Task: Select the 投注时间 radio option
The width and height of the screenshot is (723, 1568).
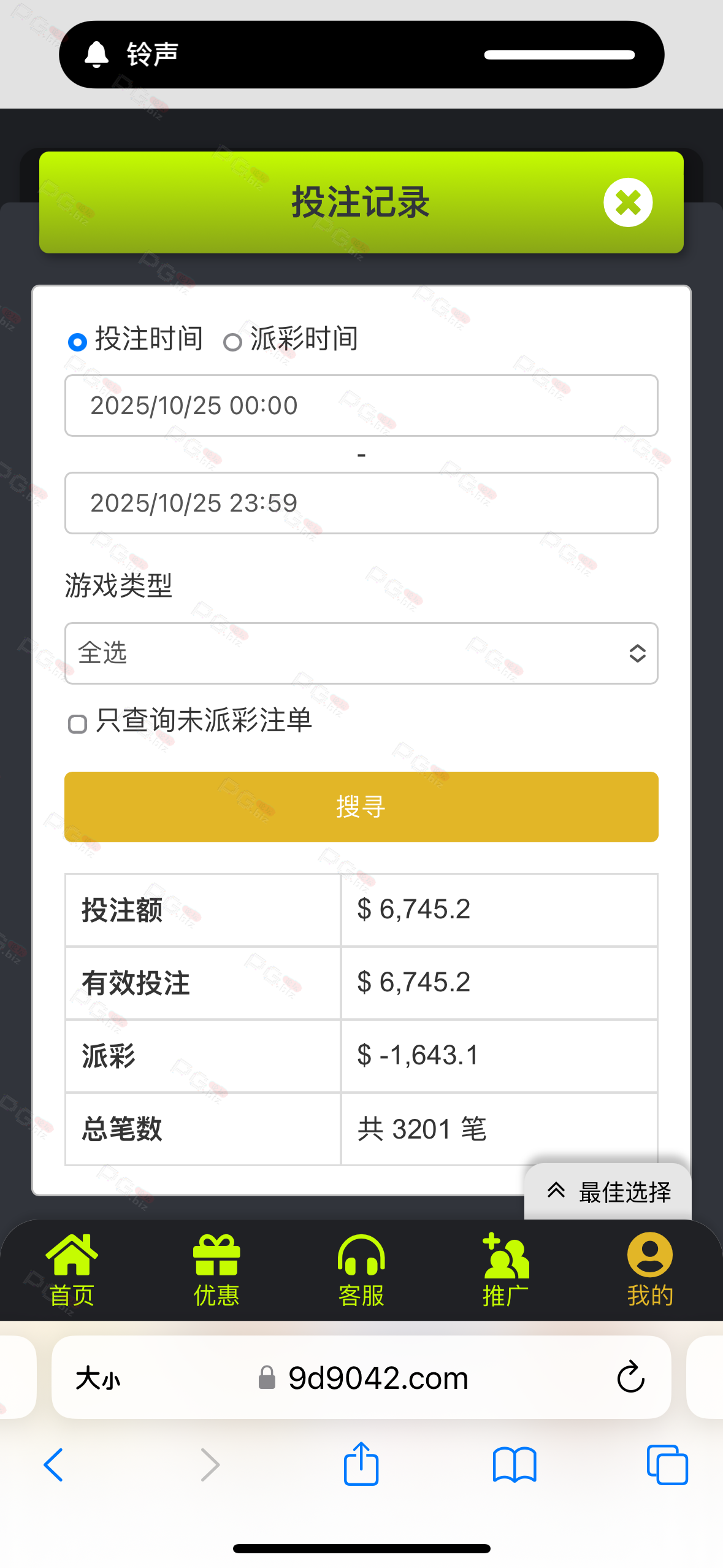Action: coord(77,342)
